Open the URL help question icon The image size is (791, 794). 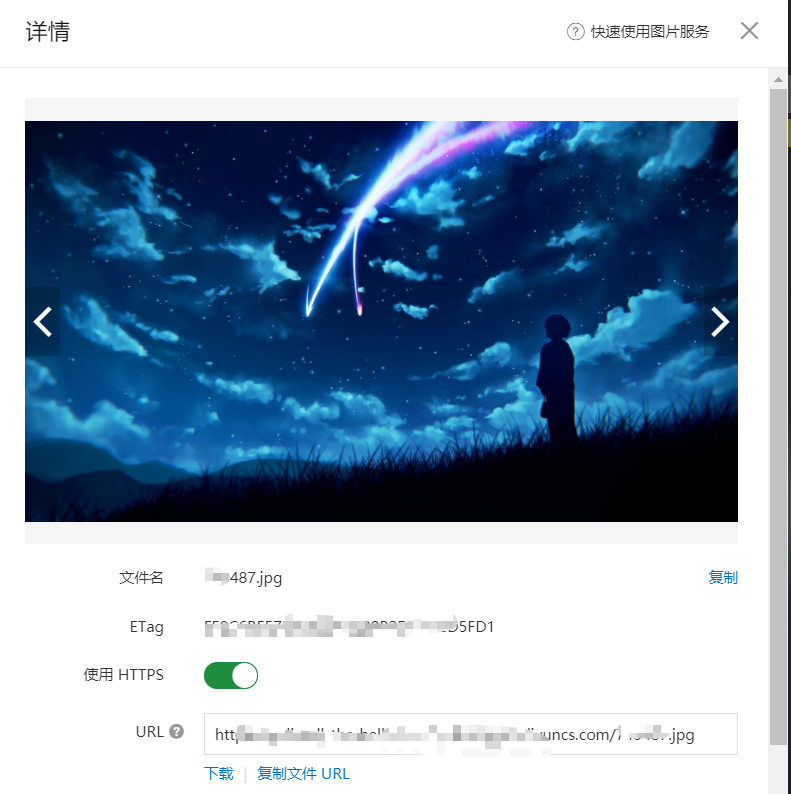177,731
